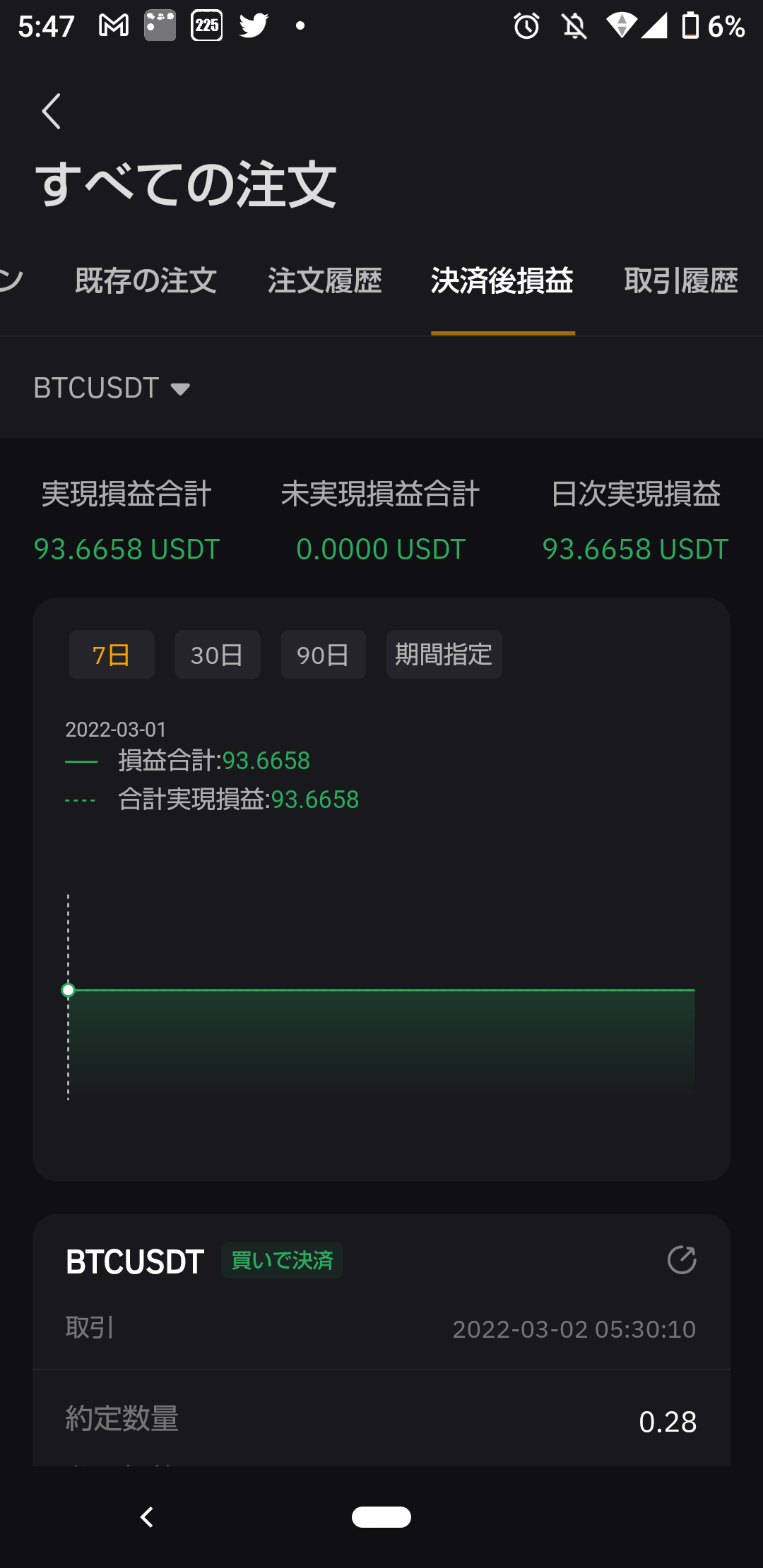Select the 決済後損益 tab

pyautogui.click(x=502, y=281)
